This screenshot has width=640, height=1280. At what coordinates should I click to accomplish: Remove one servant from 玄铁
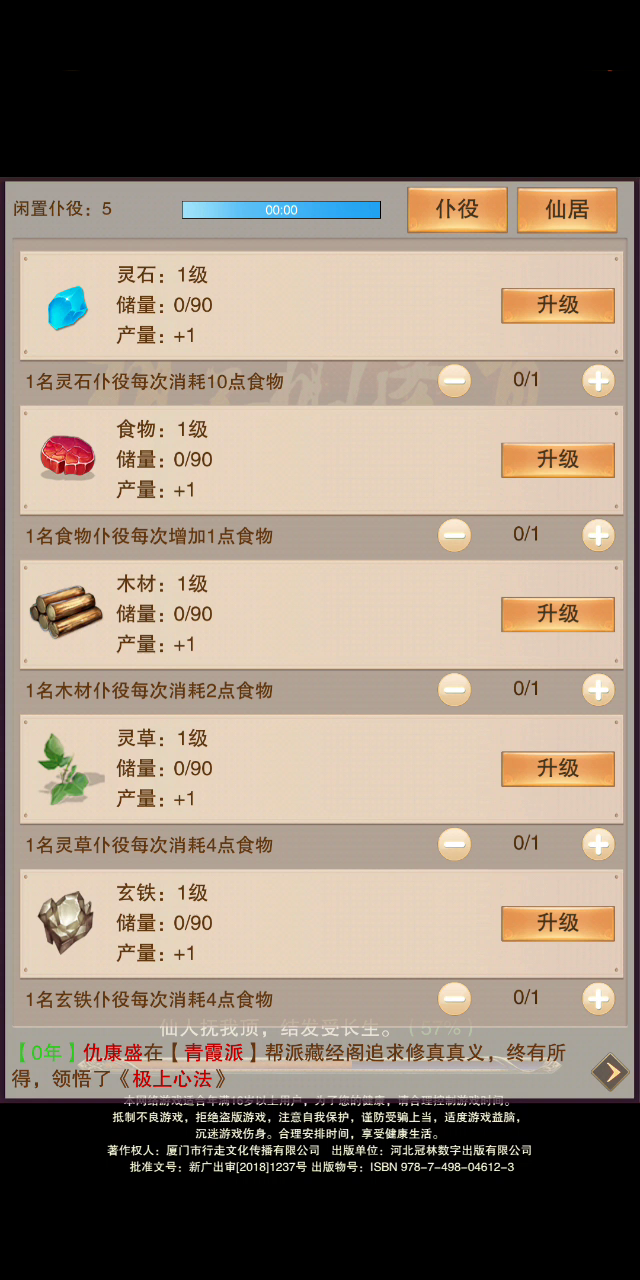[454, 998]
